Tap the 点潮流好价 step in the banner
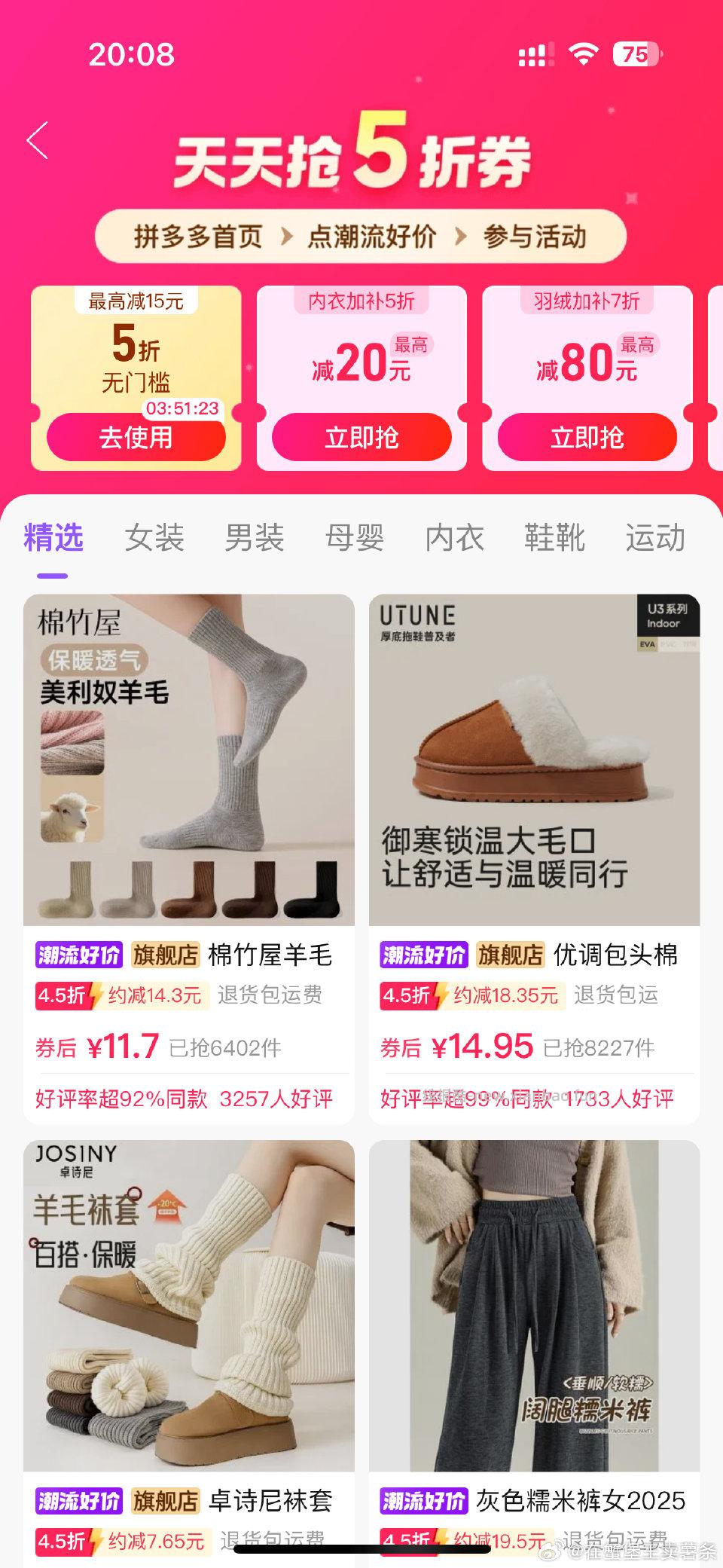This screenshot has width=723, height=1568. [372, 236]
